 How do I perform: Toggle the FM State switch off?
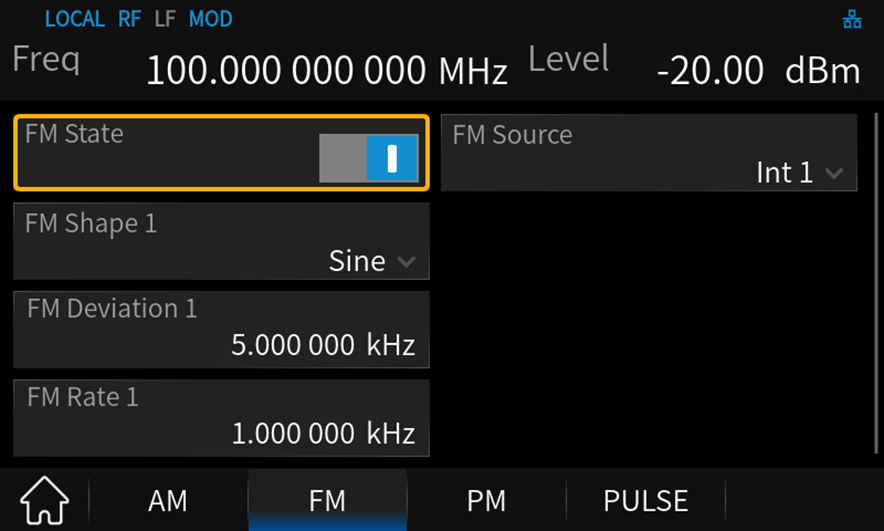point(367,160)
